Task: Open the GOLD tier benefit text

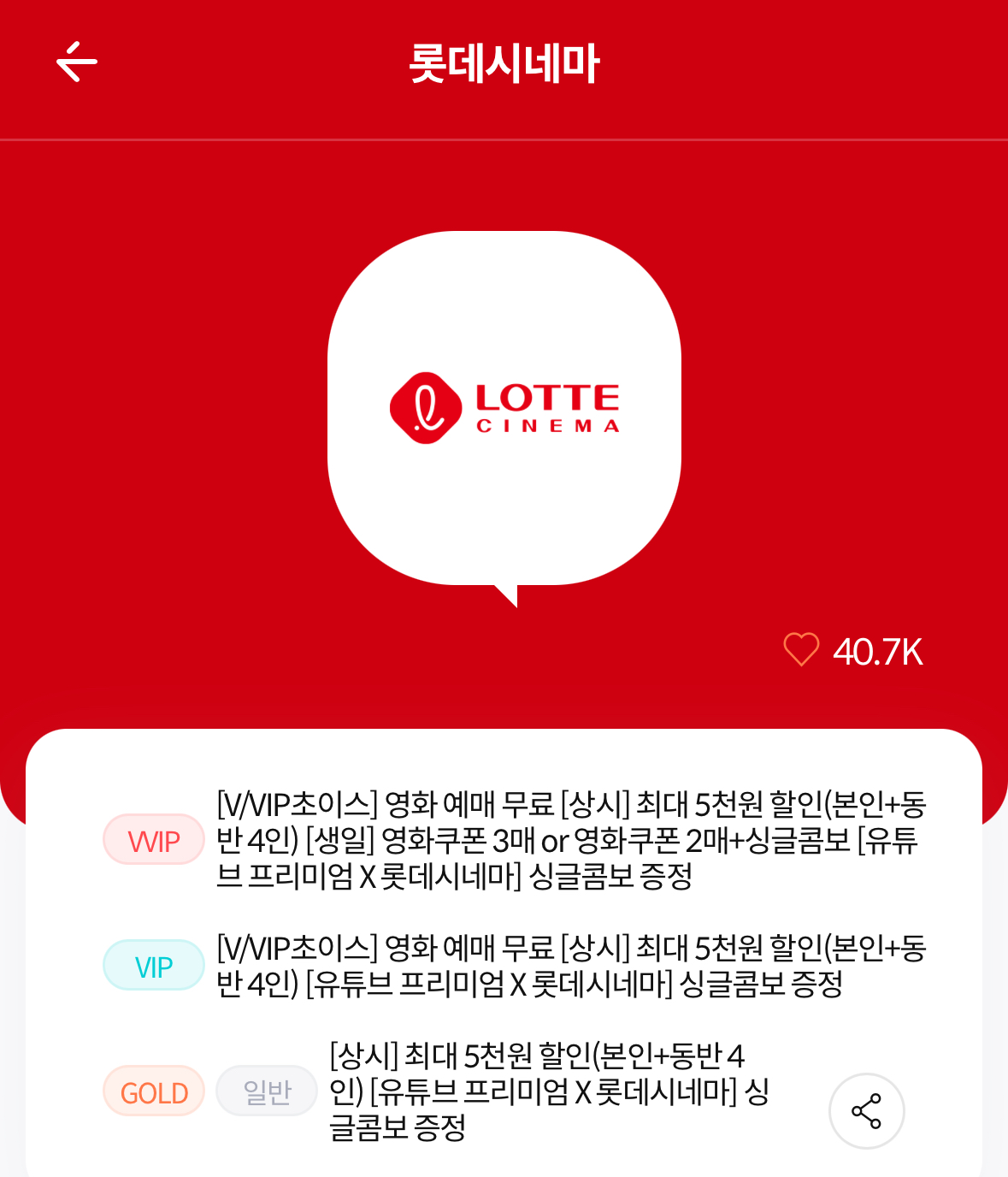Action: click(x=547, y=1091)
